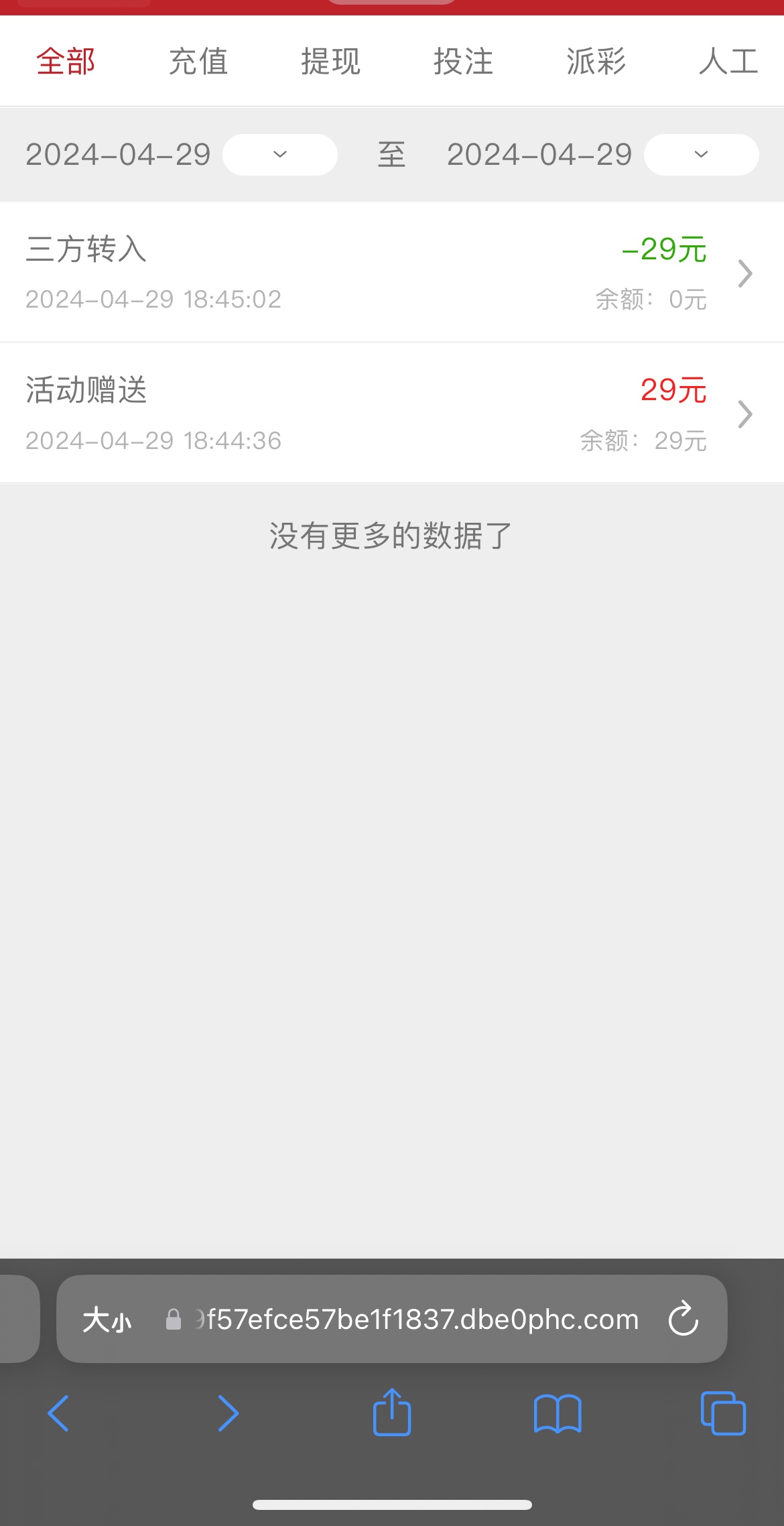The height and width of the screenshot is (1526, 784).
Task: Show all open browser tabs
Action: [x=723, y=1413]
